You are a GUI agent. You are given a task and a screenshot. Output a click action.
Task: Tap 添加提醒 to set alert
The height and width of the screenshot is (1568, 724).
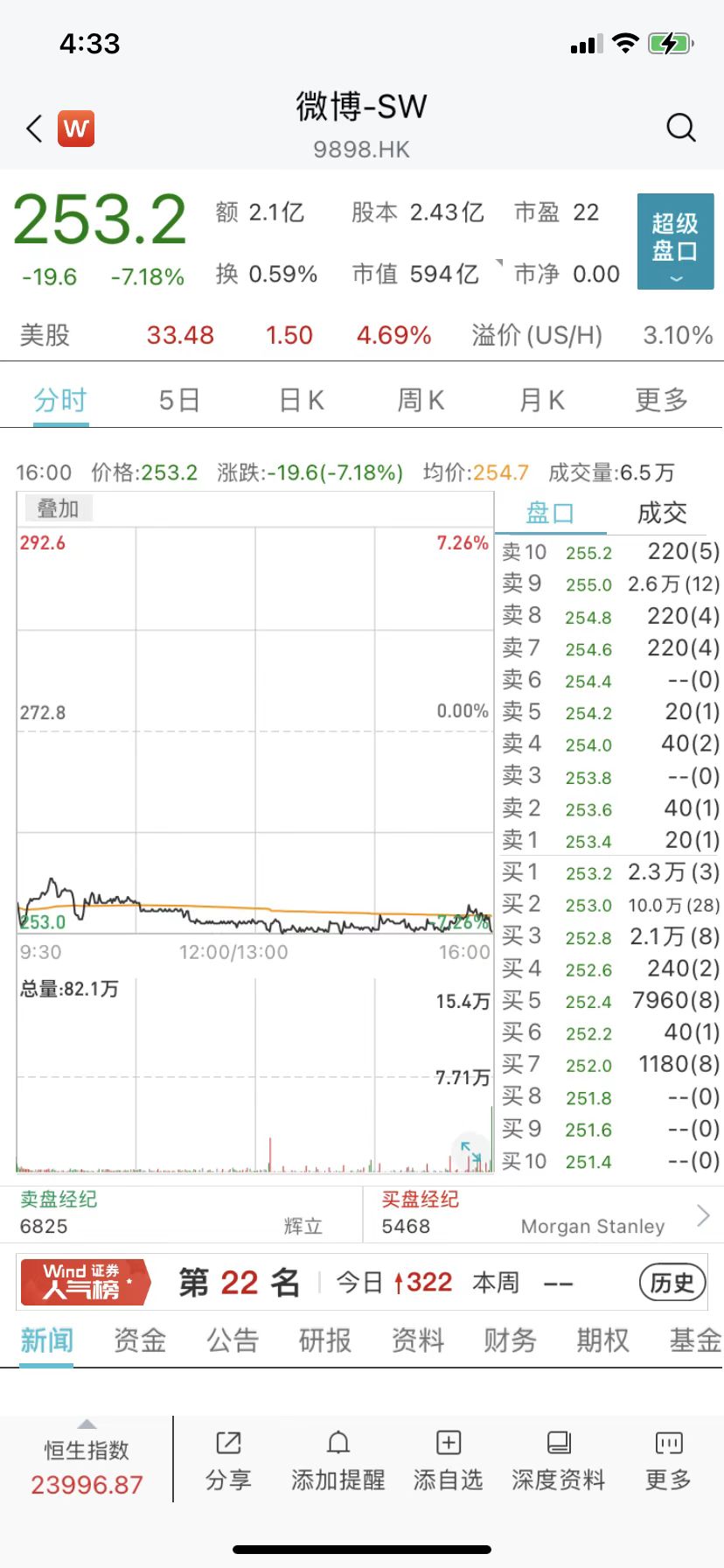(x=338, y=1460)
